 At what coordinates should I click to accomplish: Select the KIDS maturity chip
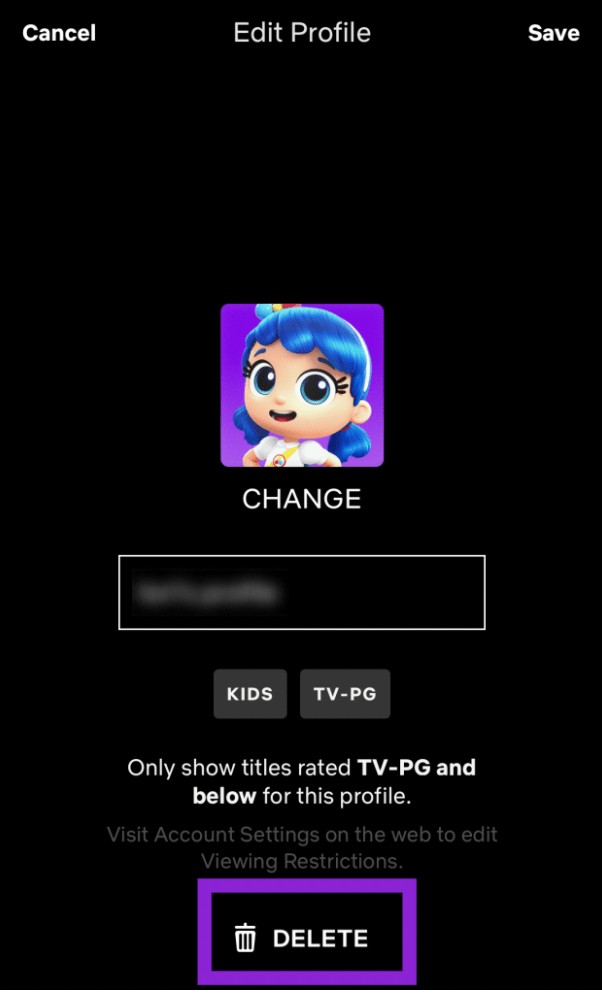click(x=250, y=694)
